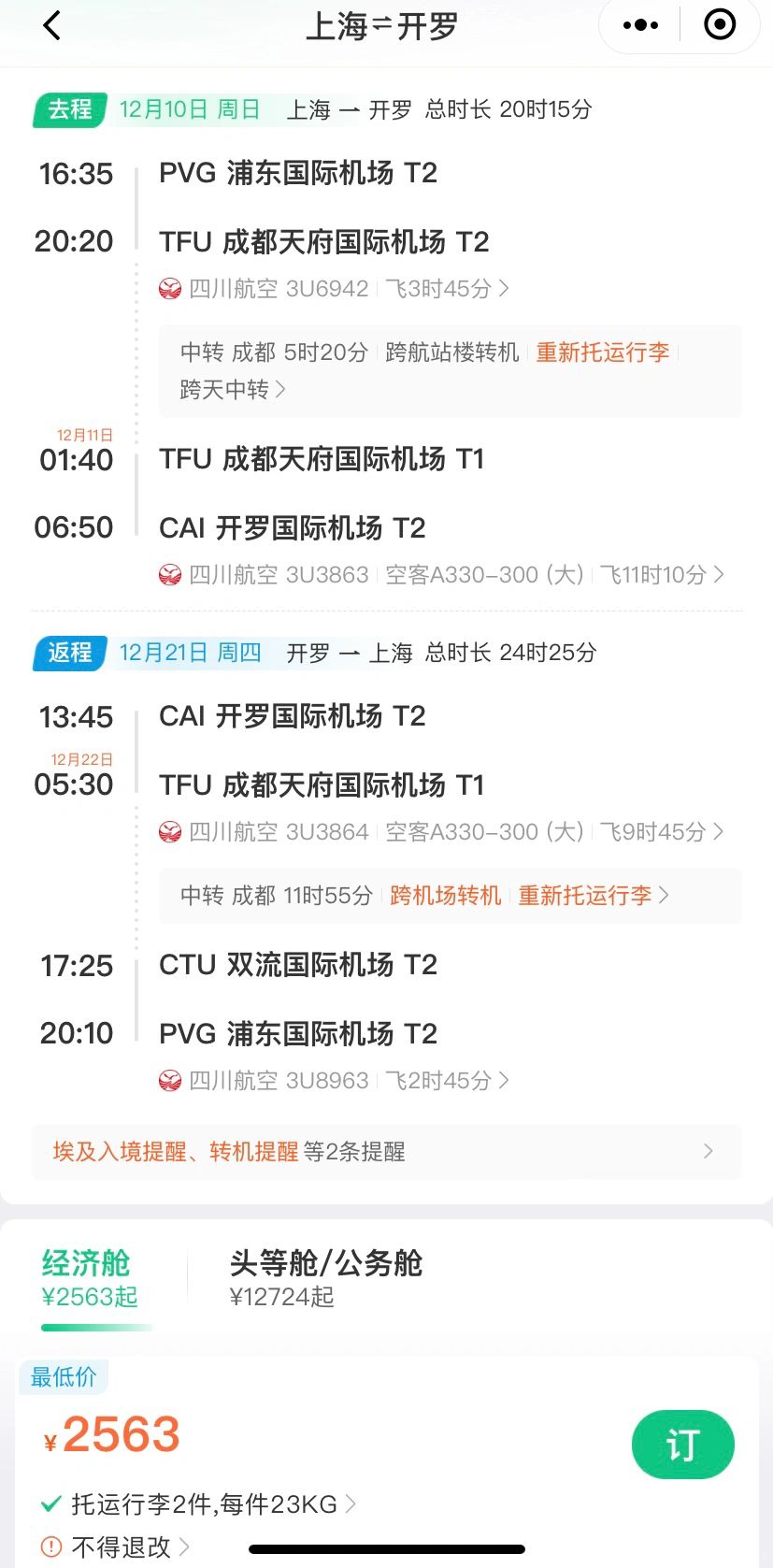View flight 3U6942 details
This screenshot has width=773, height=1568.
point(334,288)
